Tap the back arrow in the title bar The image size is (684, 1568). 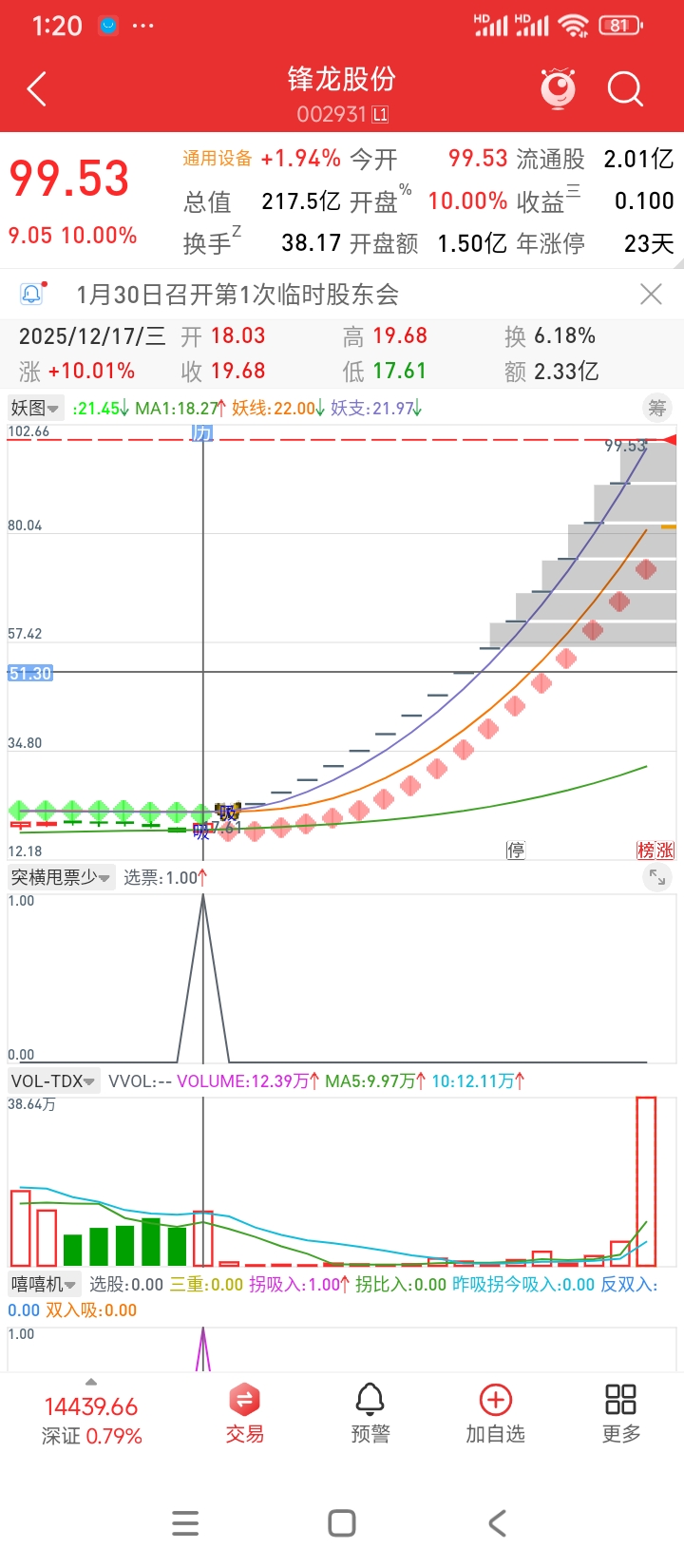tap(36, 88)
